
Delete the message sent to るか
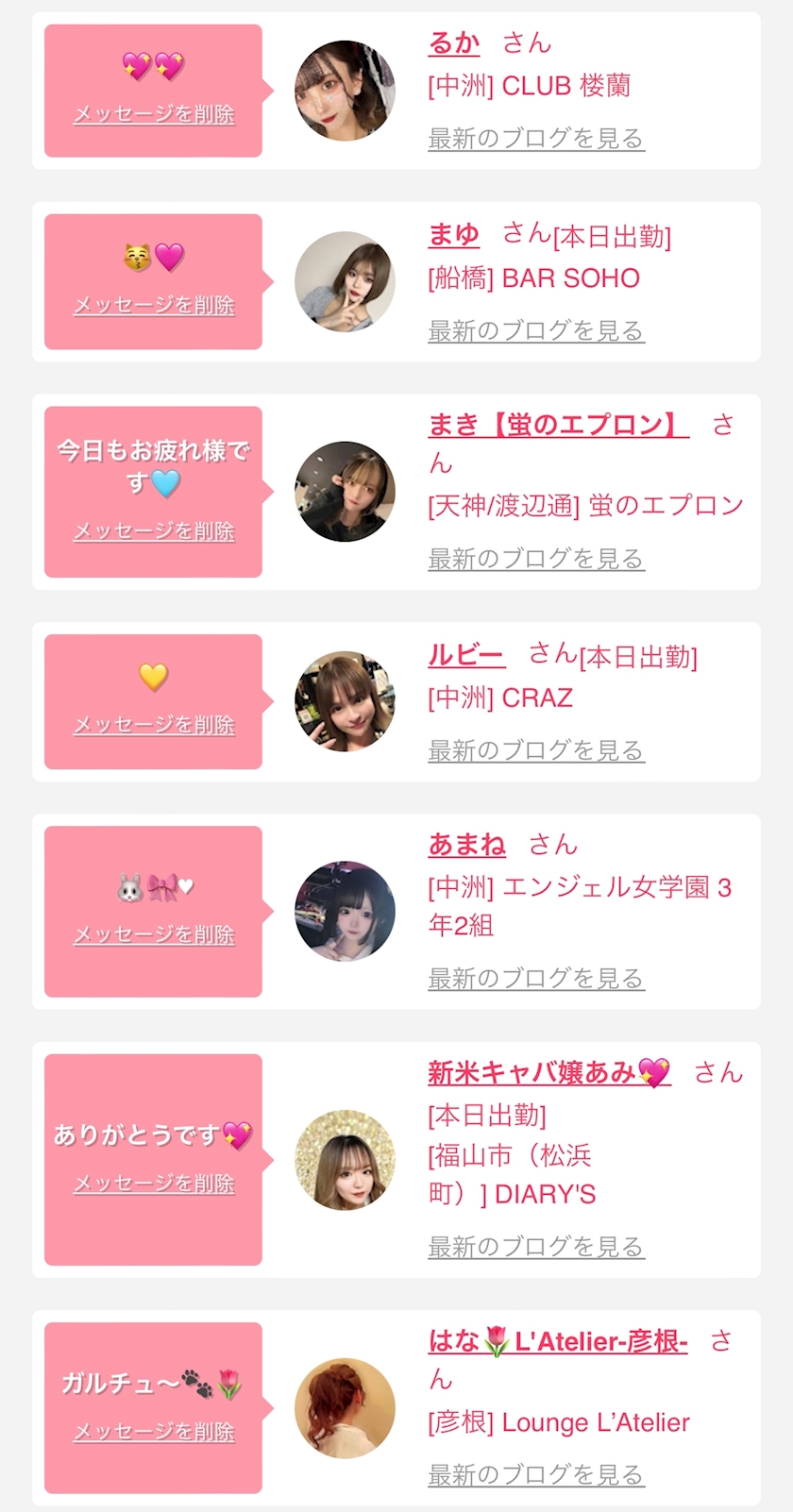pyautogui.click(x=154, y=114)
